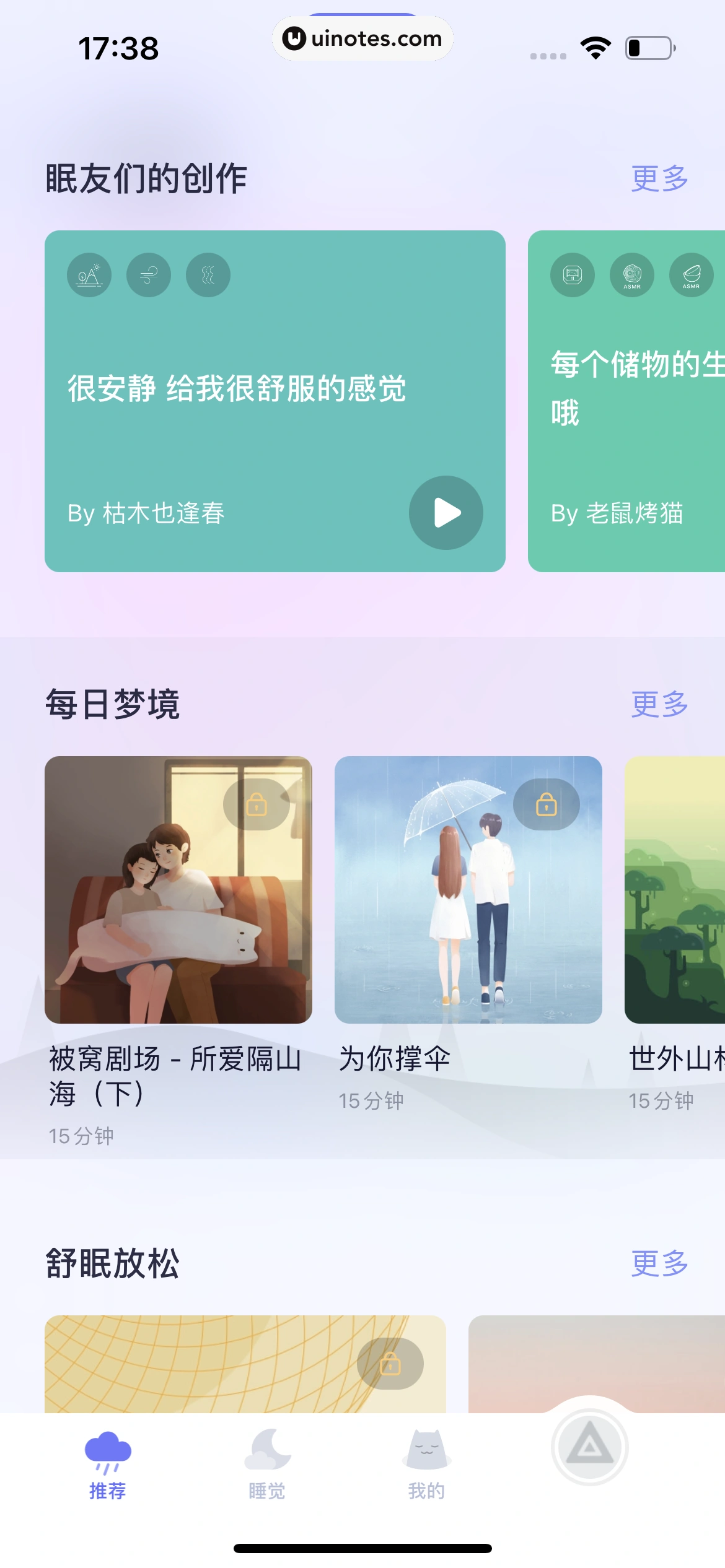
Task: Tap the lock on 被窝剧场 thumbnail
Action: [257, 804]
